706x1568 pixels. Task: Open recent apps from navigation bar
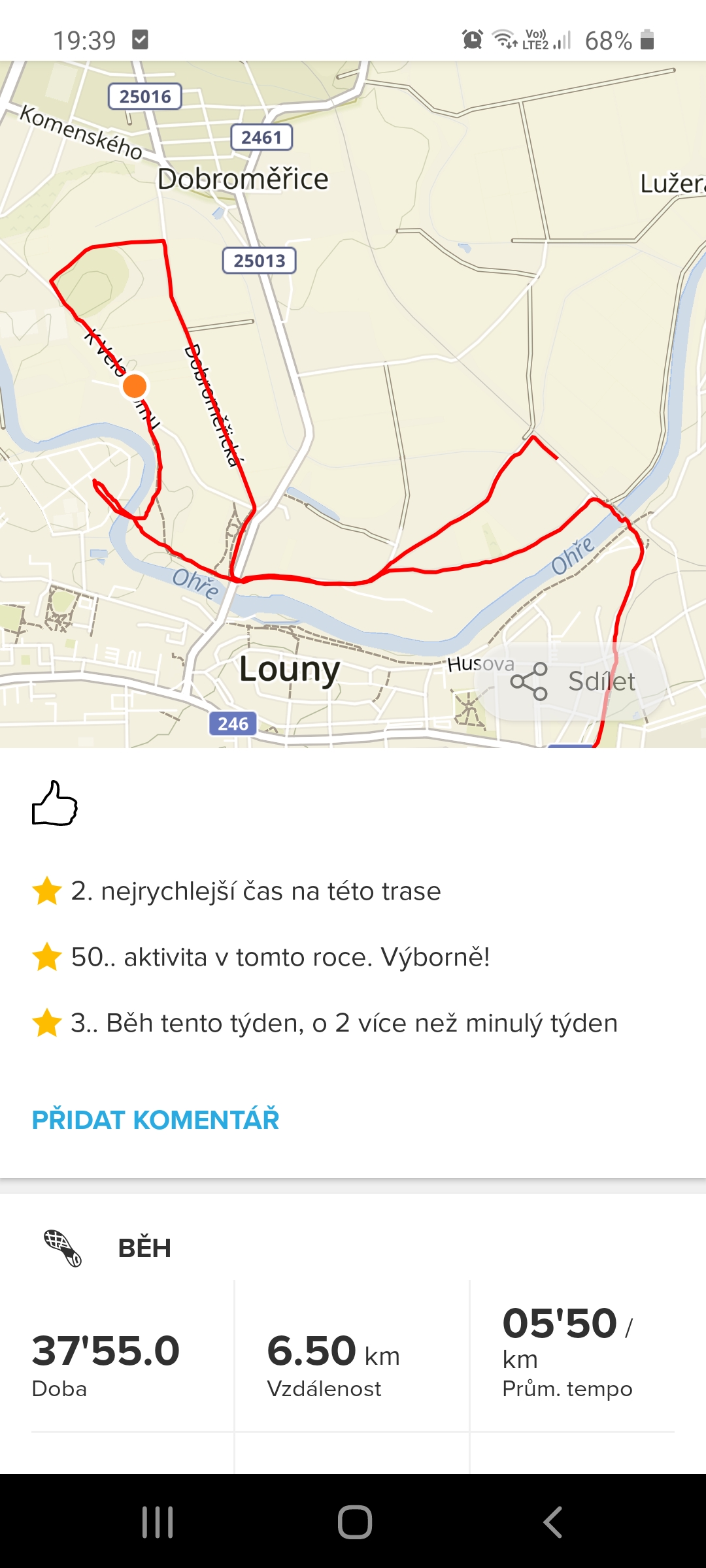pos(158,1522)
